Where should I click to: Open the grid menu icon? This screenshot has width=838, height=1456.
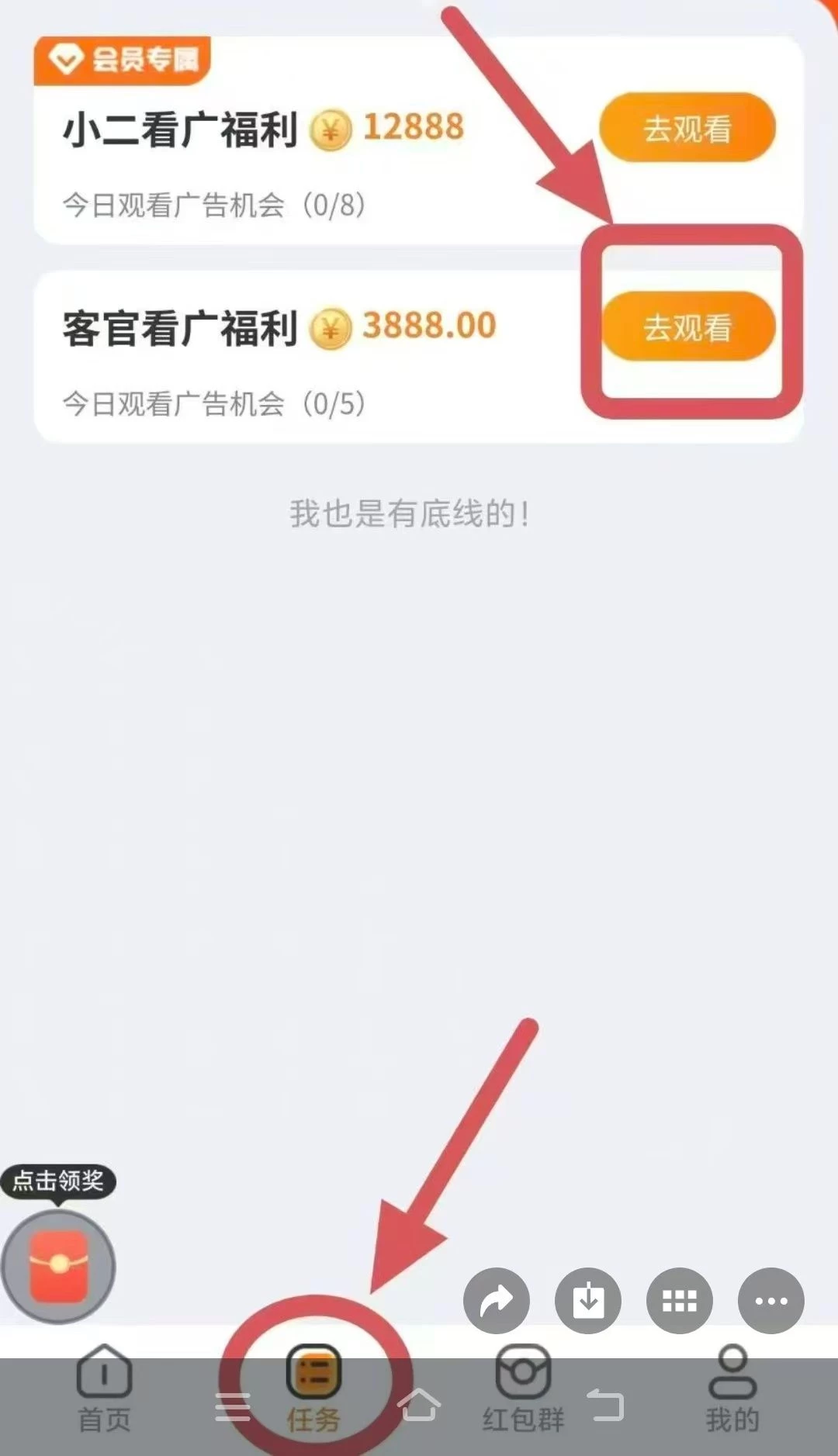[680, 1301]
